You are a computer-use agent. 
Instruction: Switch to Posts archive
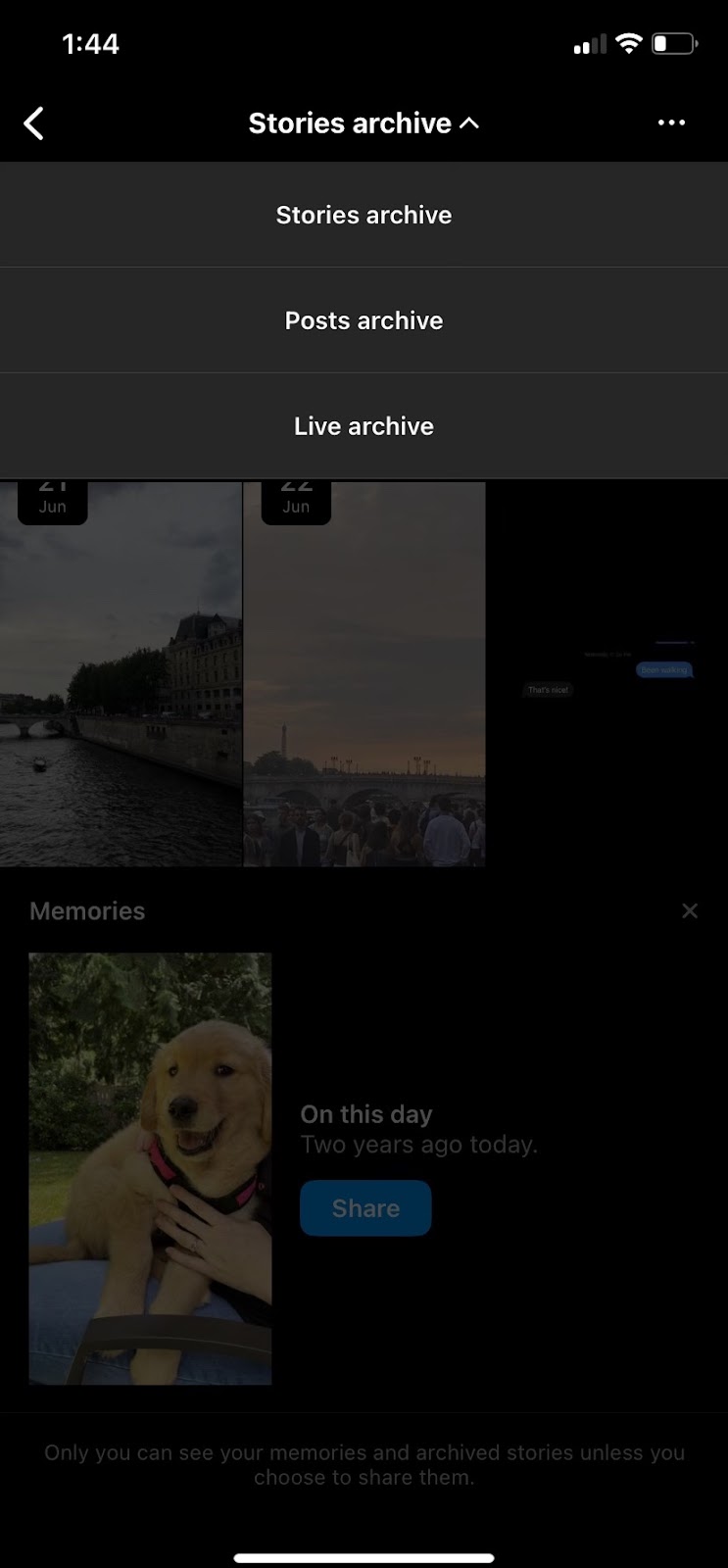click(x=364, y=320)
